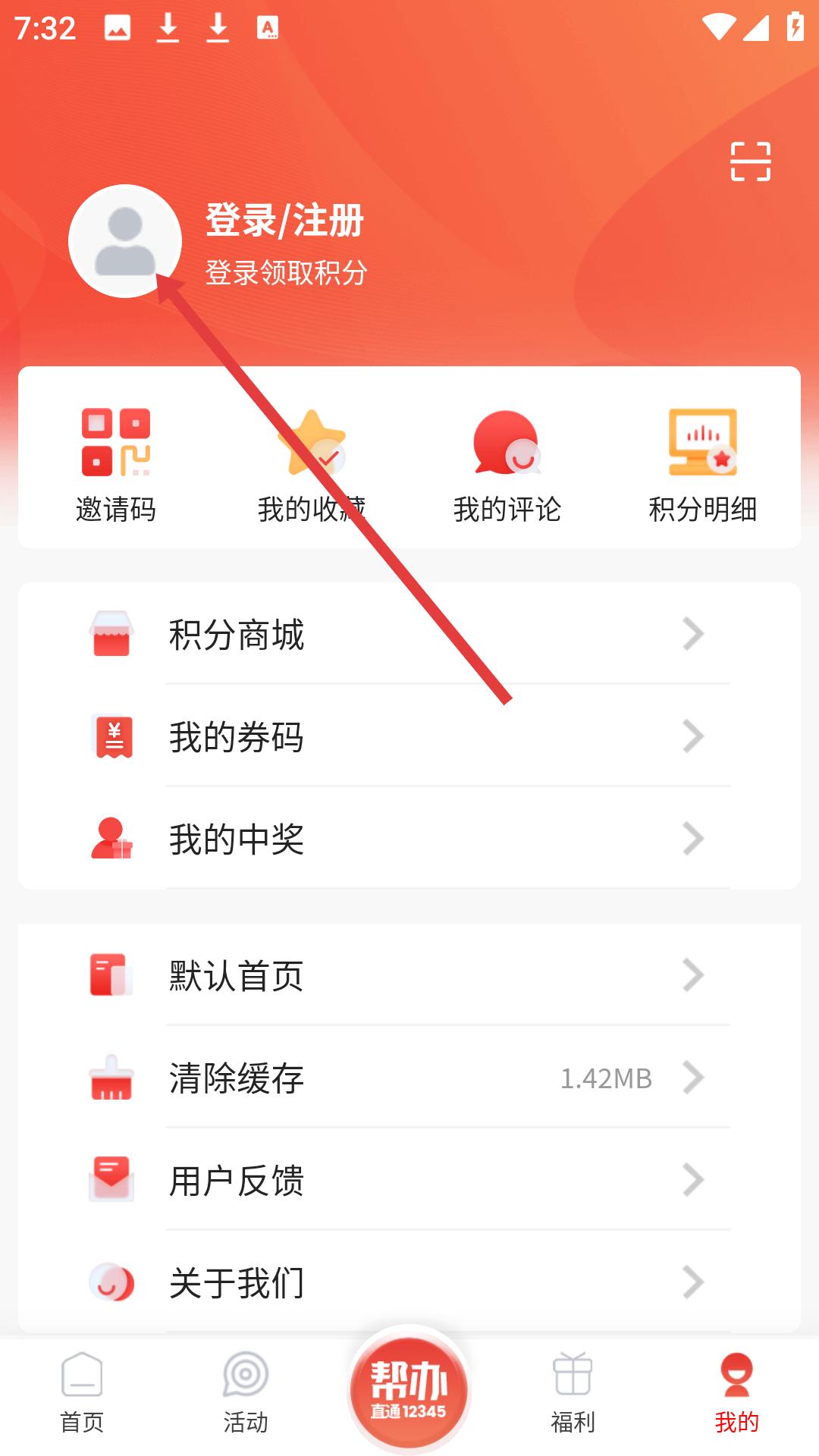Open 登录/注册 login page
The image size is (819, 1456).
click(284, 221)
